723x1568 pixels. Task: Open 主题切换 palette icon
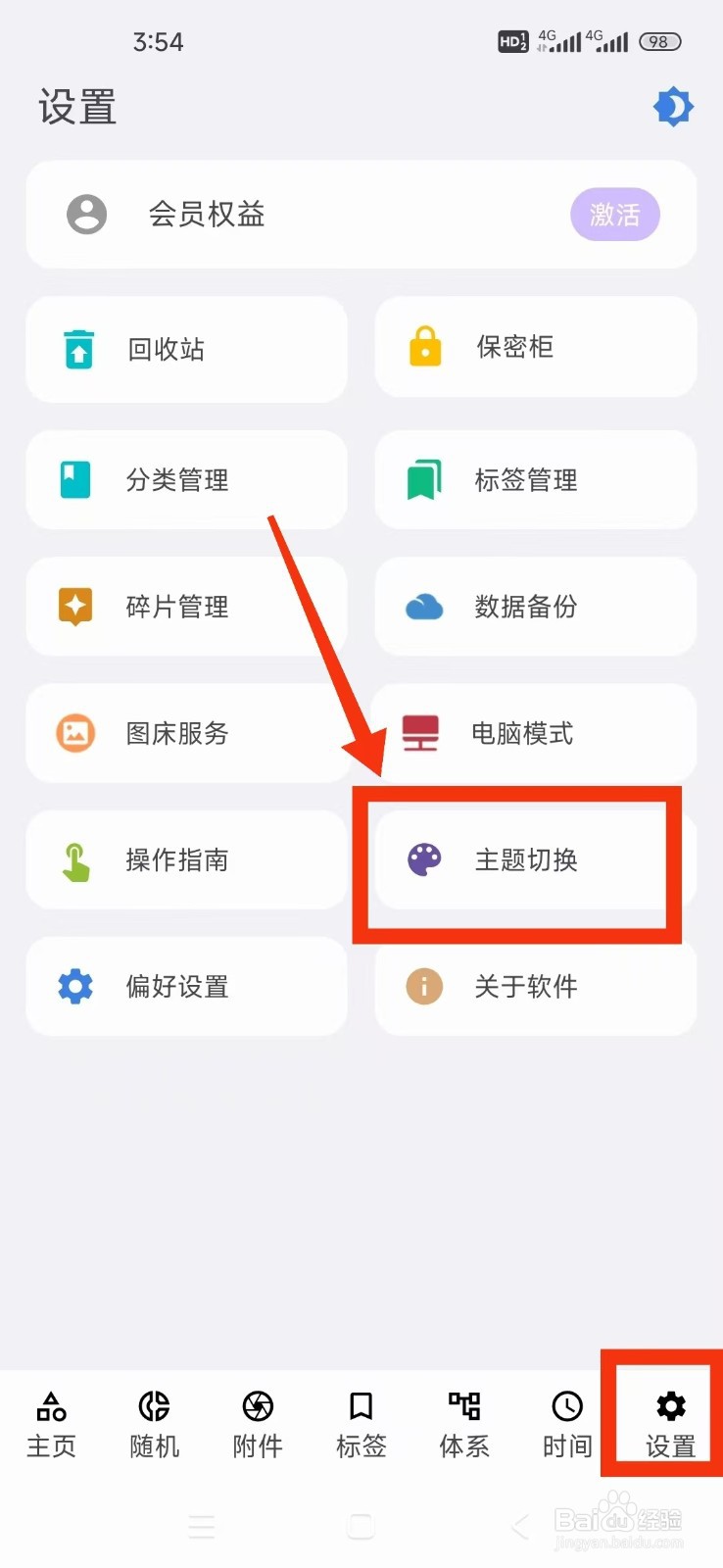(423, 860)
